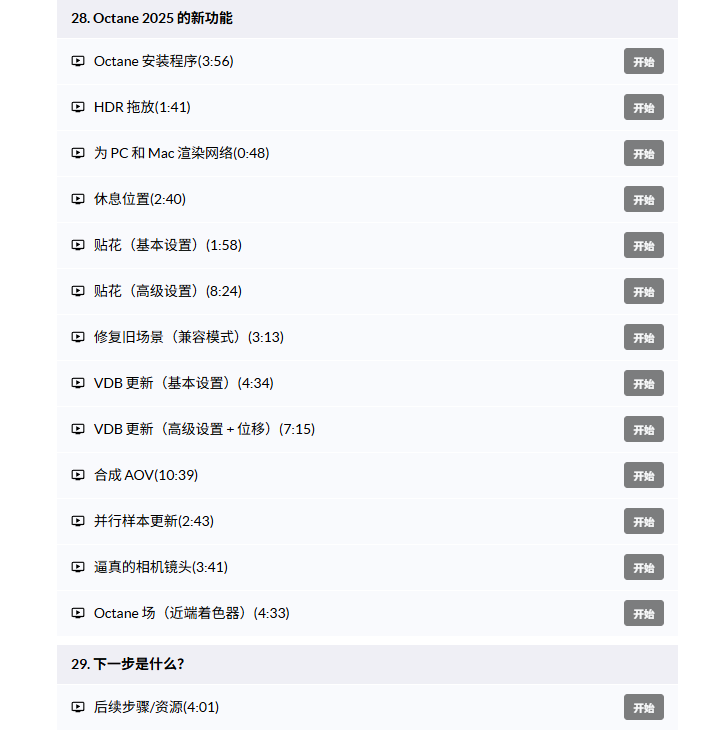The image size is (725, 740).
Task: Tap 开始 next to 贴花（高级设置）
Action: 643,291
